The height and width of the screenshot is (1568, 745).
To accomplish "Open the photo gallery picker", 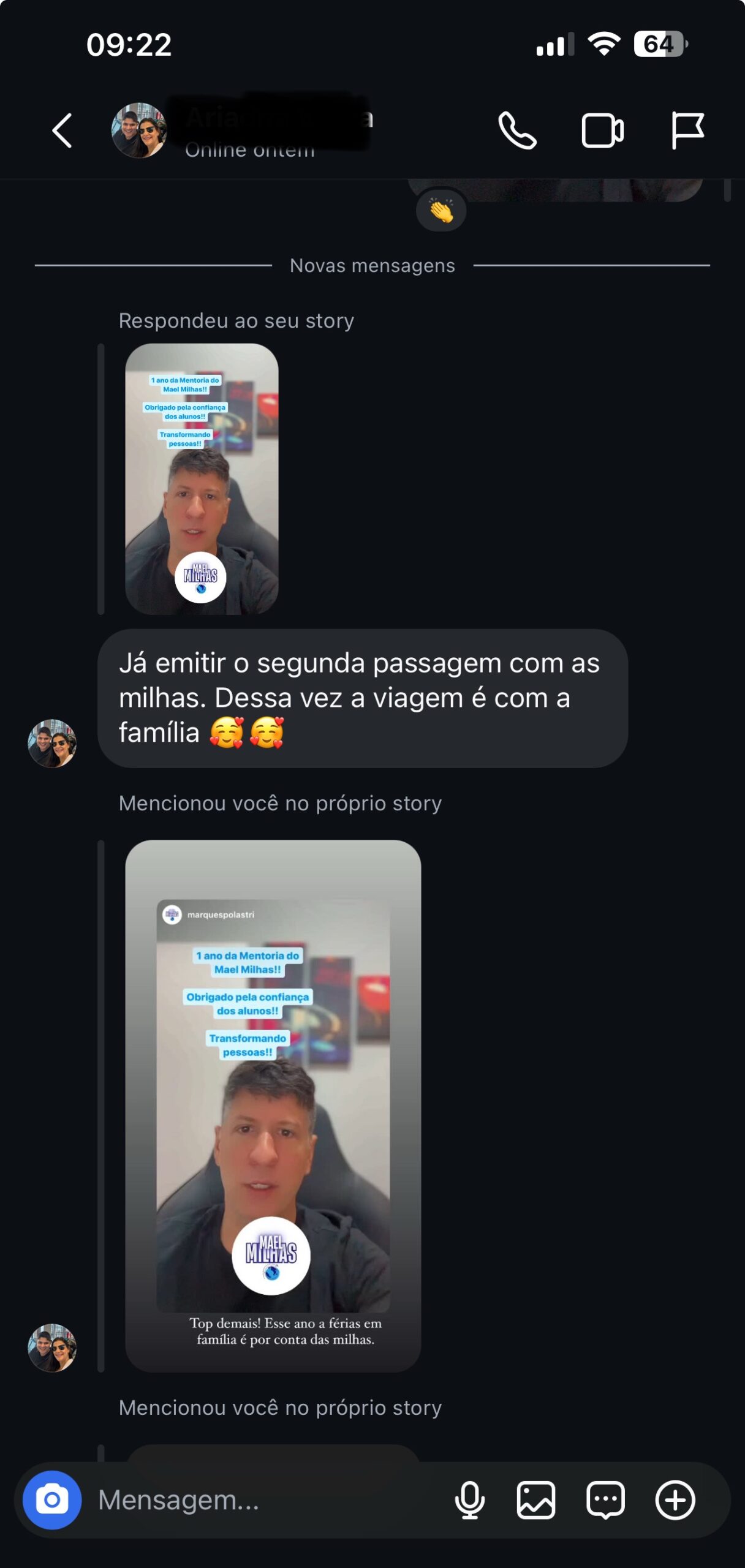I will point(536,1499).
